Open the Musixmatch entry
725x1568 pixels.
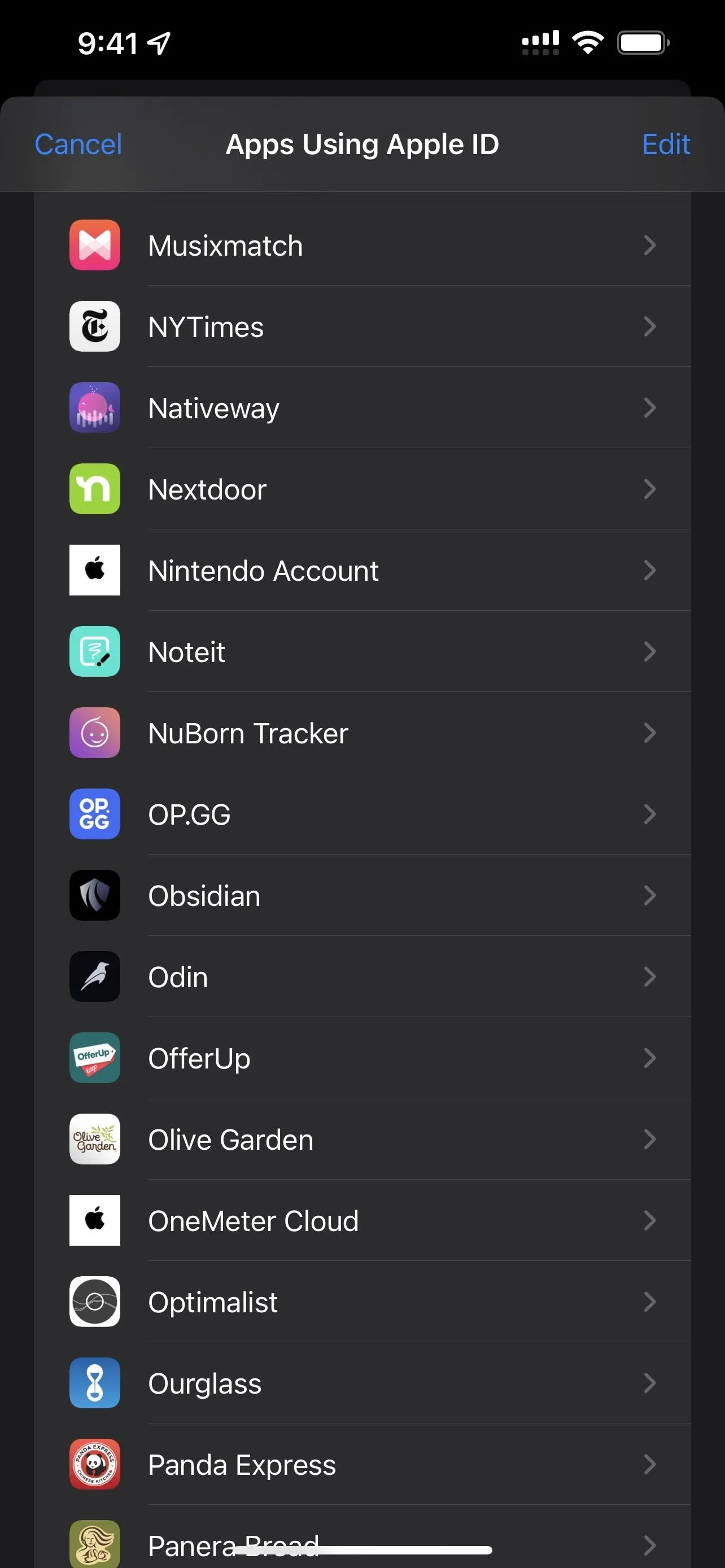(x=362, y=246)
